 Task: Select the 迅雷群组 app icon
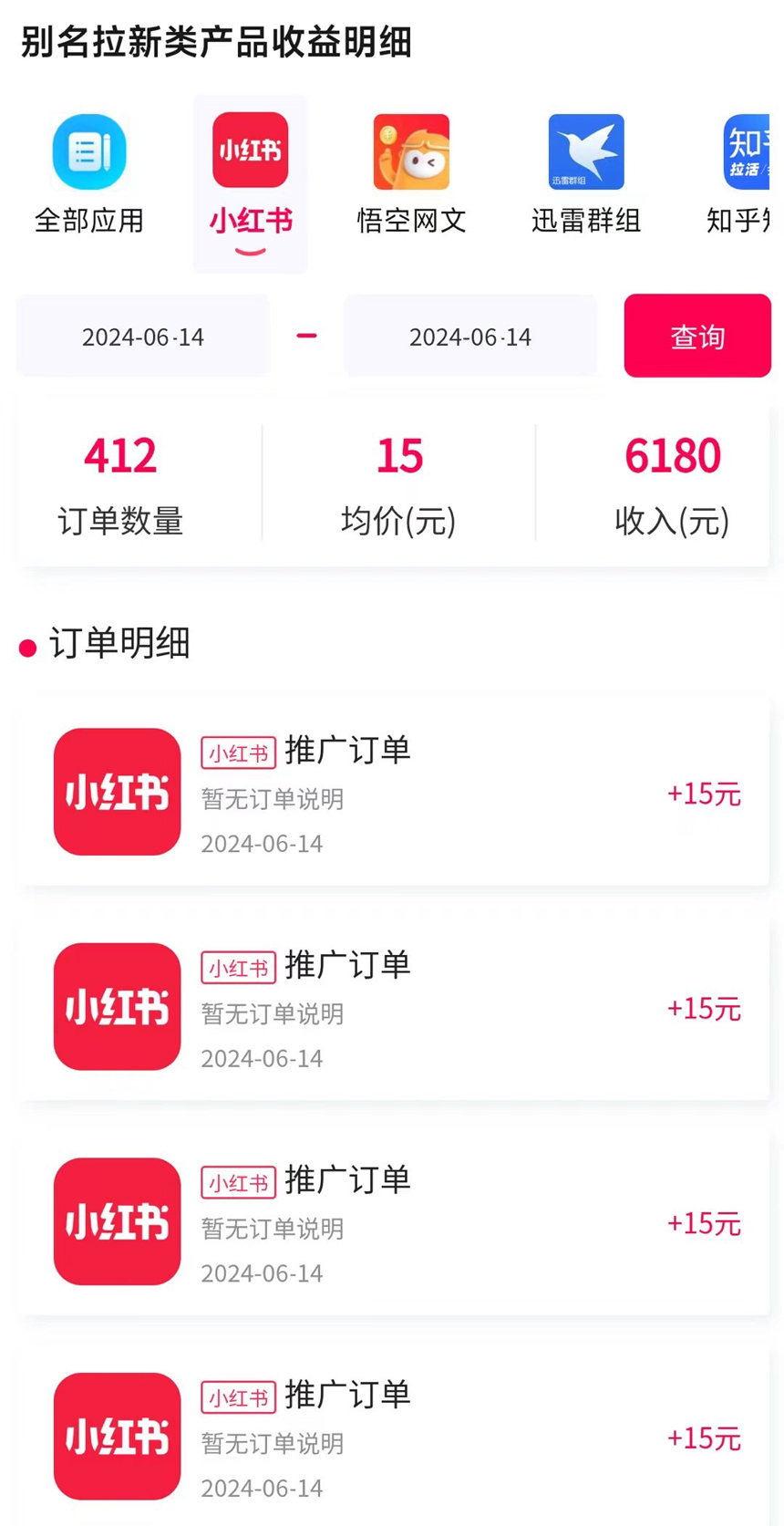click(x=584, y=152)
